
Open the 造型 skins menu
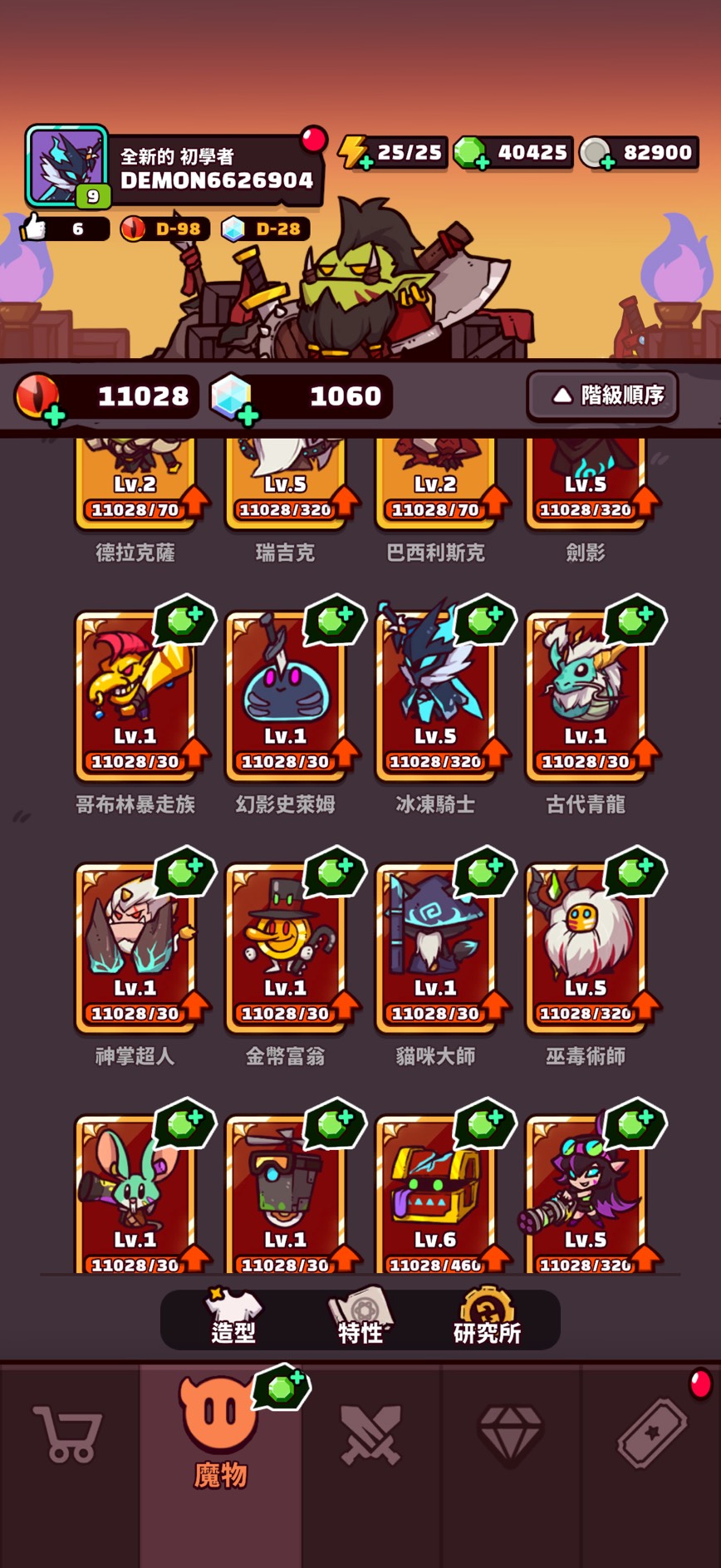(x=233, y=1320)
